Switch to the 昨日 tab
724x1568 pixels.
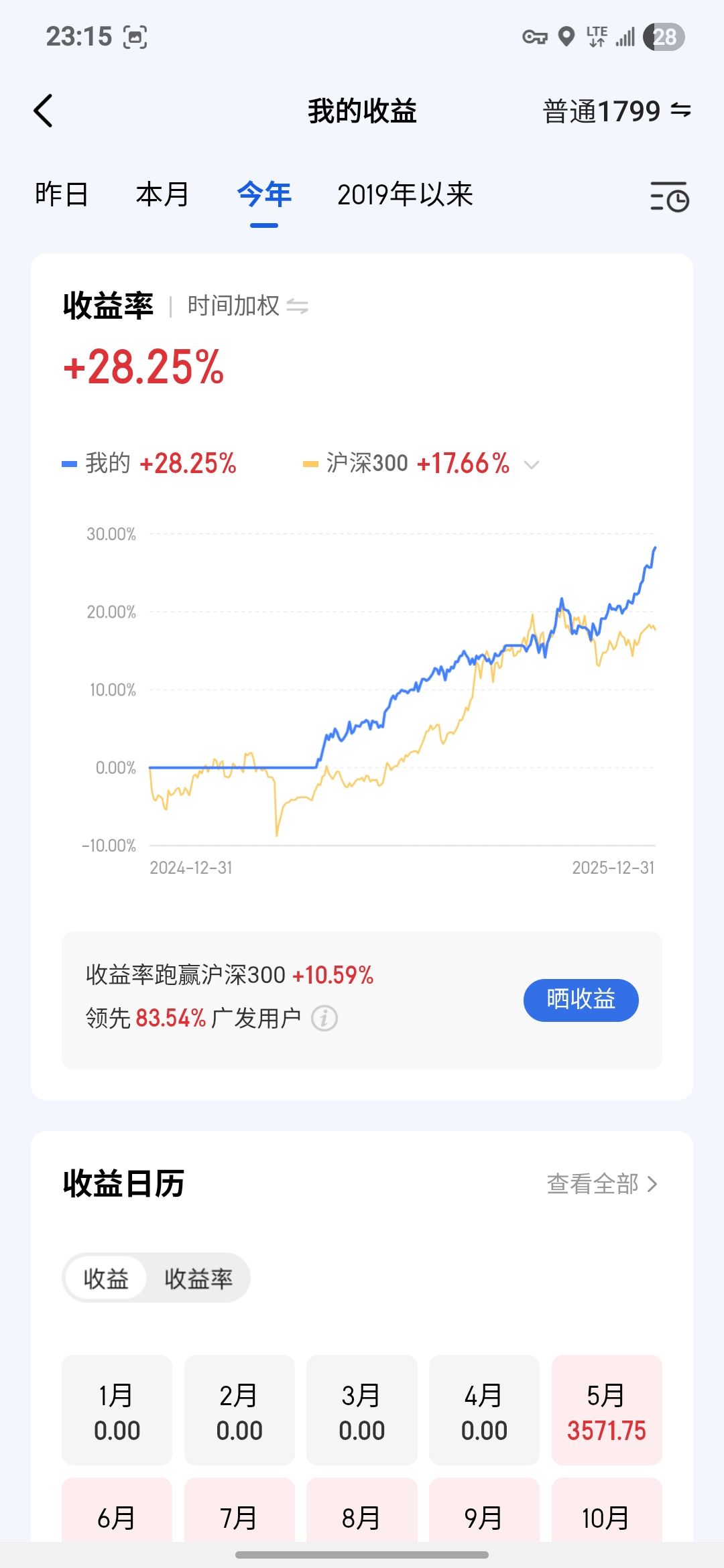point(62,195)
